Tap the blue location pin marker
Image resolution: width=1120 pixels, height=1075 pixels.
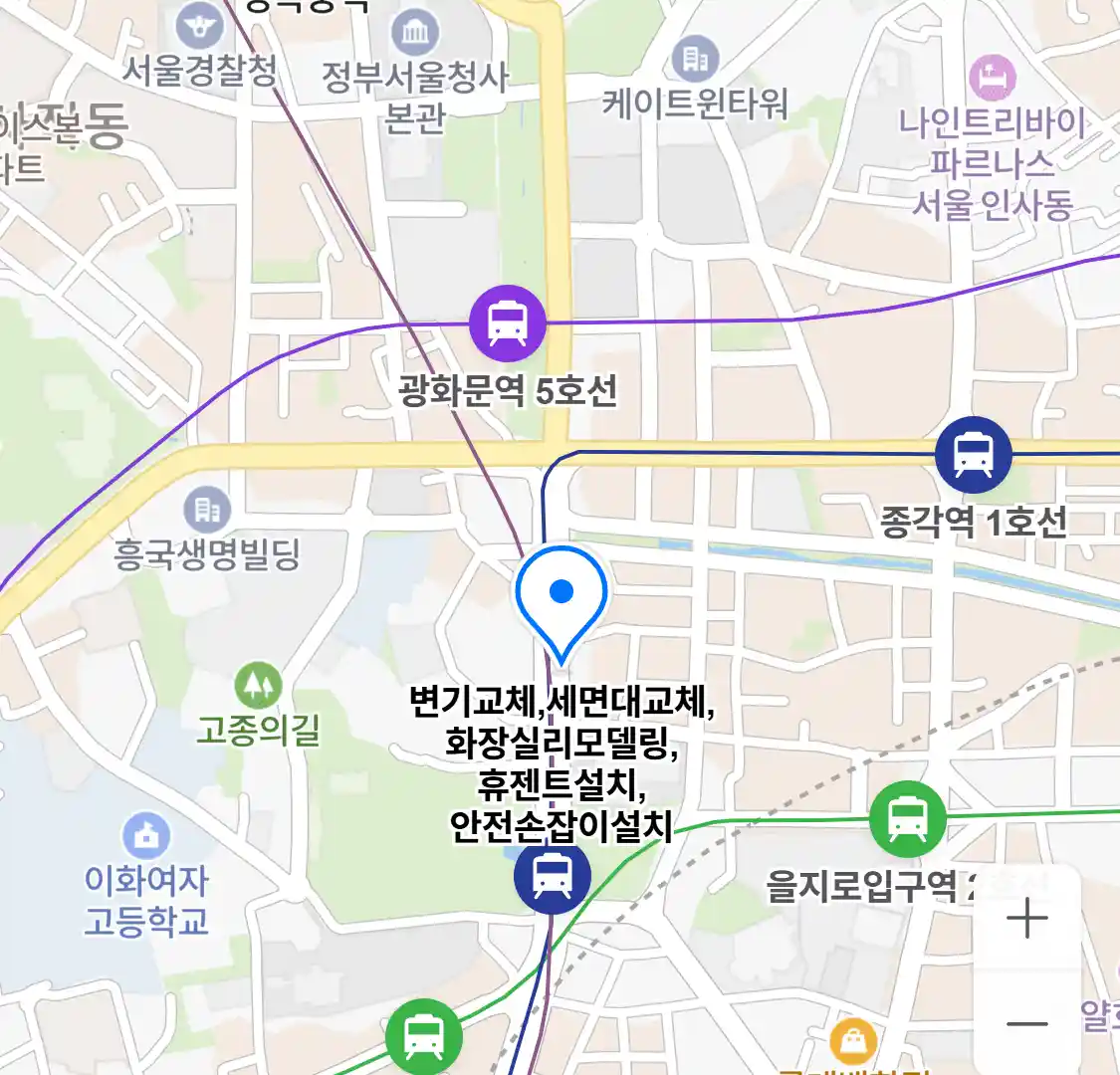coord(561,597)
